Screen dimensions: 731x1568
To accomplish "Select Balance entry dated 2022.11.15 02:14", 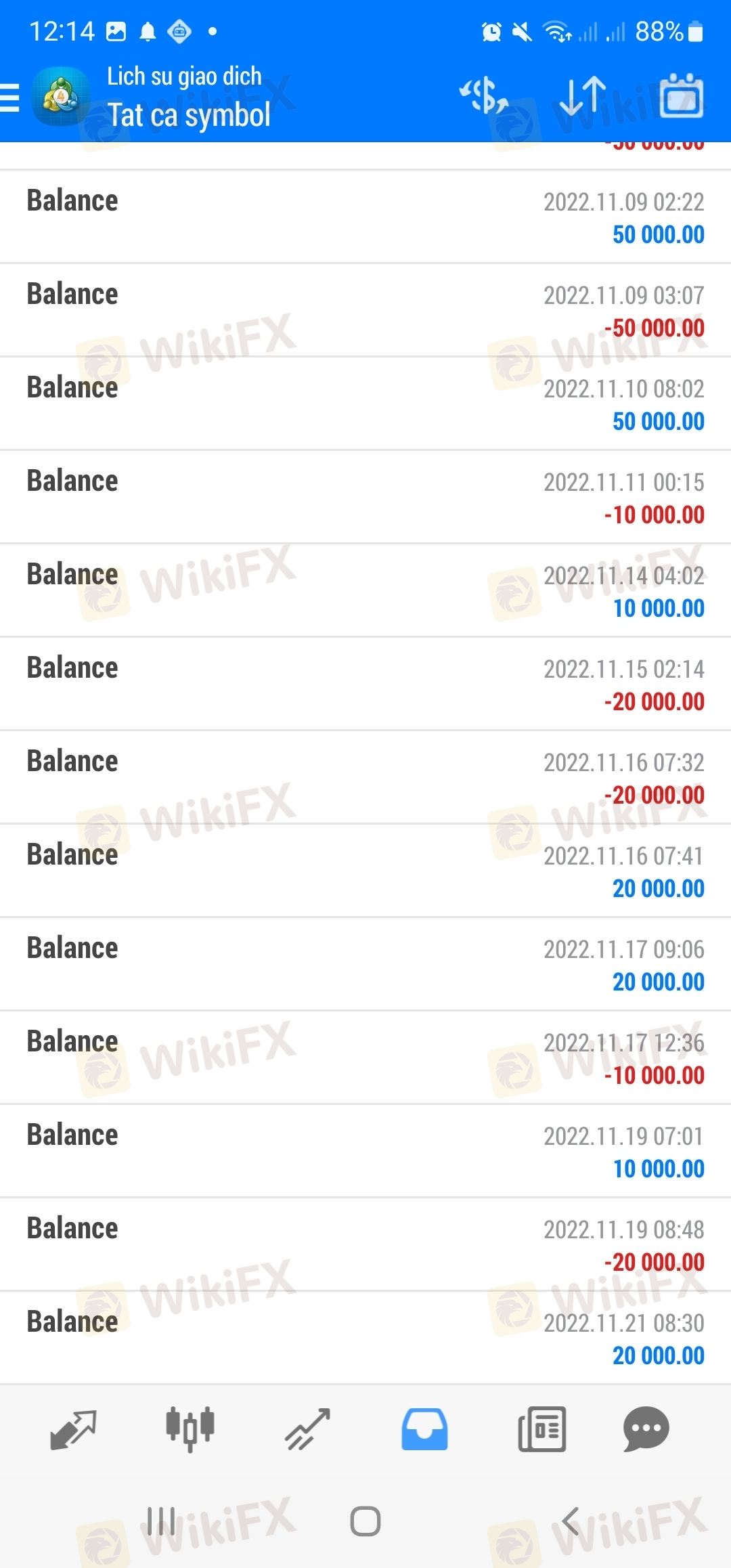I will point(365,684).
